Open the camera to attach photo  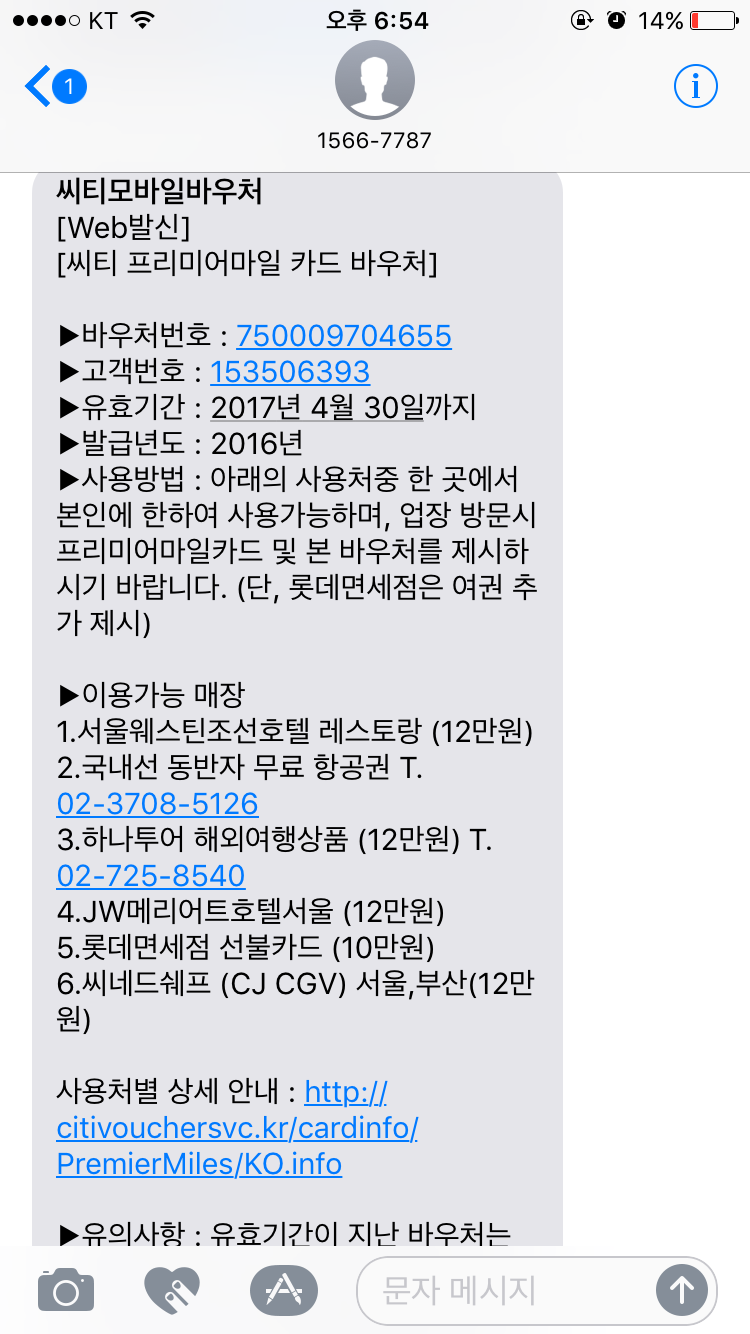tap(66, 1290)
